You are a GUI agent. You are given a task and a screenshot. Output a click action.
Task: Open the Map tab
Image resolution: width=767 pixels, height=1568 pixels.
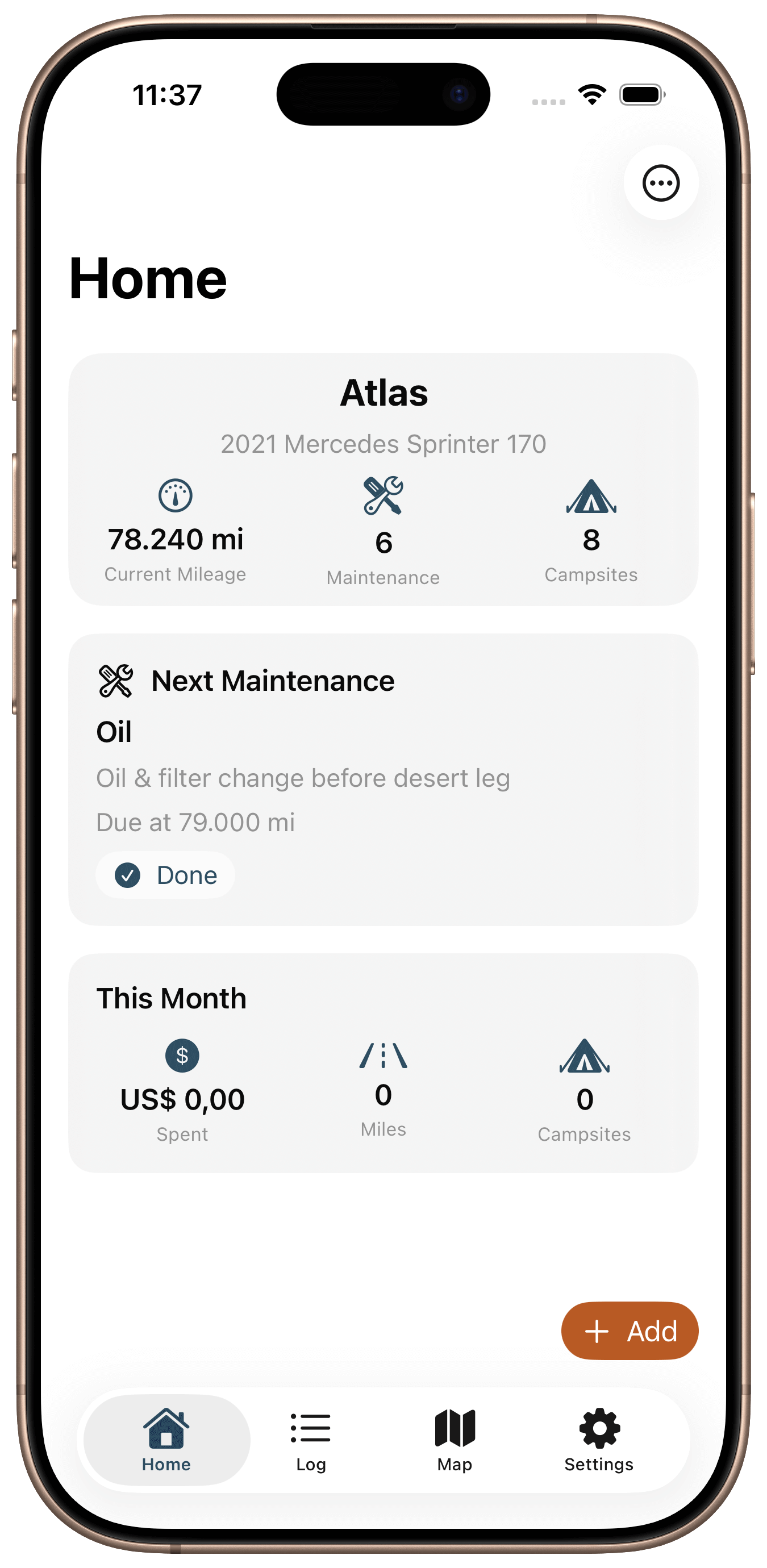[x=455, y=1440]
